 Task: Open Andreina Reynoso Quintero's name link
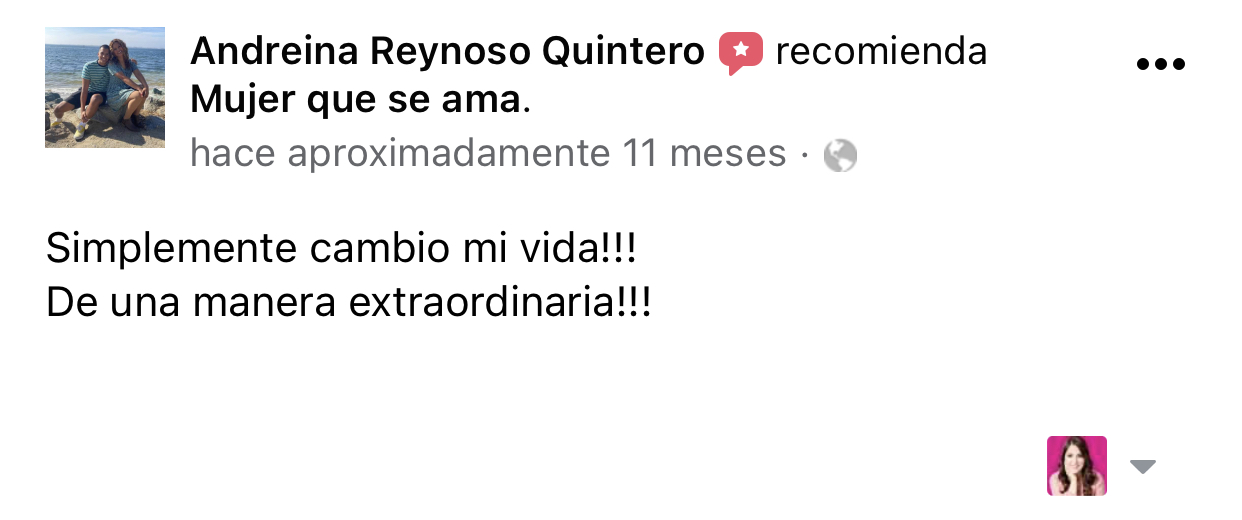447,51
